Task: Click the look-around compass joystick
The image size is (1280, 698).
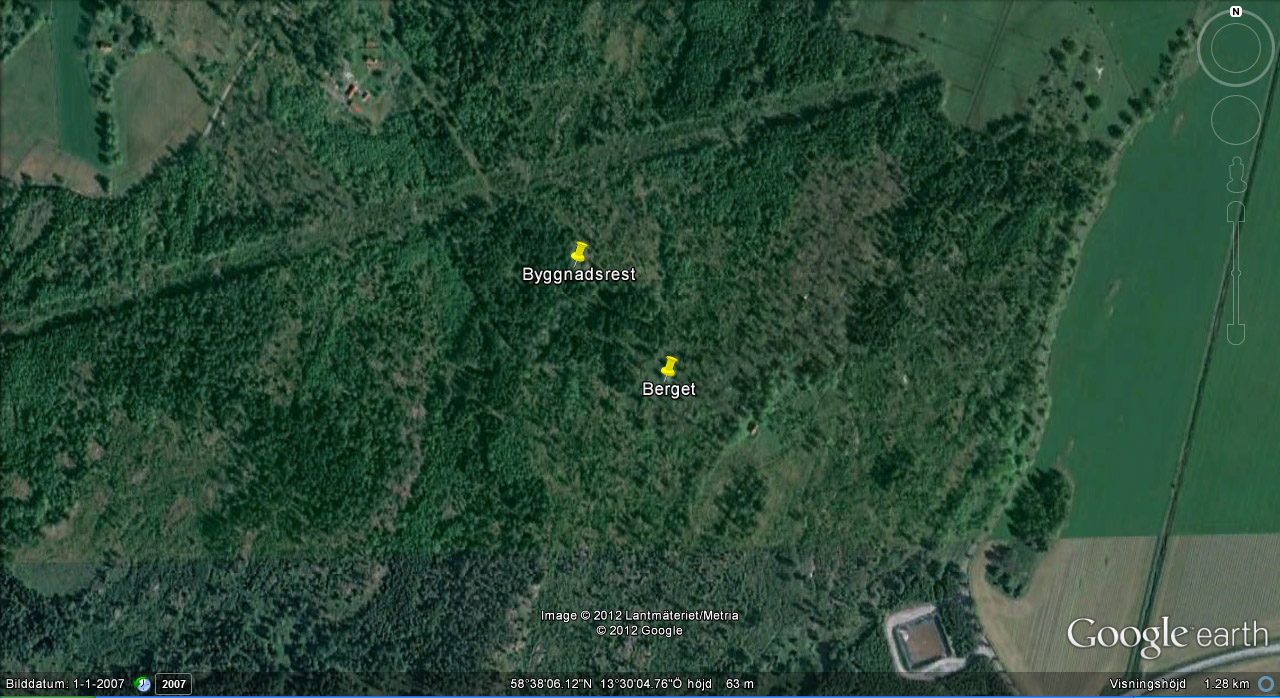Action: coord(1236,49)
